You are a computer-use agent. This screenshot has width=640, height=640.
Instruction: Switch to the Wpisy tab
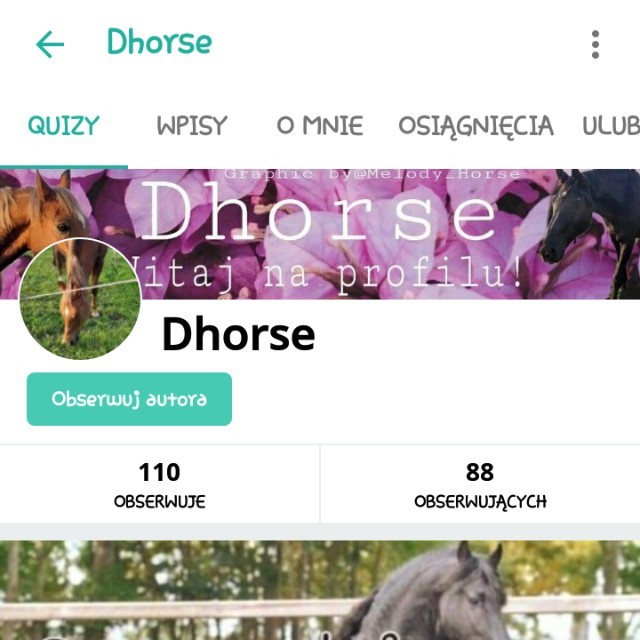tap(192, 126)
